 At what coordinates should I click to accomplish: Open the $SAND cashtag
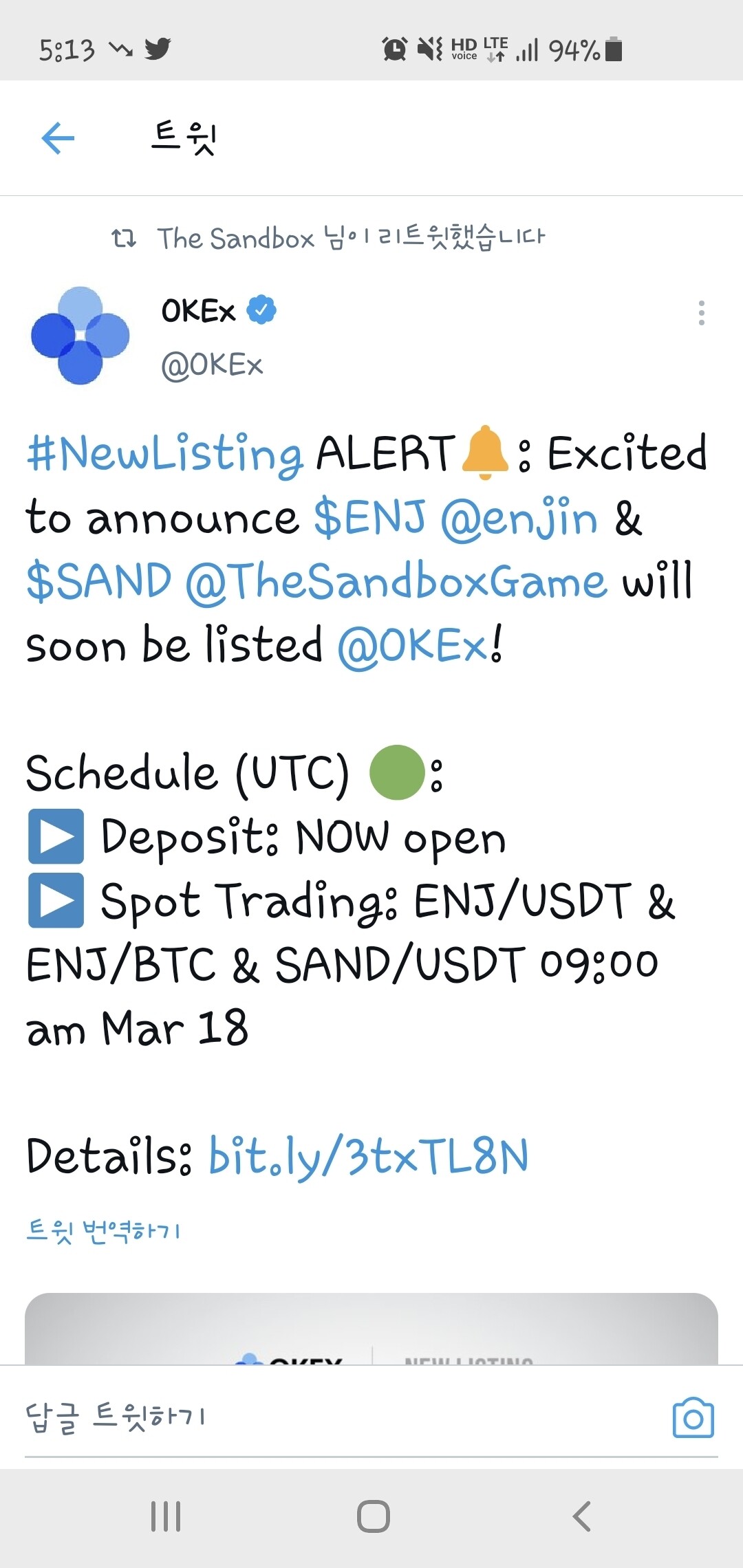pos(98,581)
